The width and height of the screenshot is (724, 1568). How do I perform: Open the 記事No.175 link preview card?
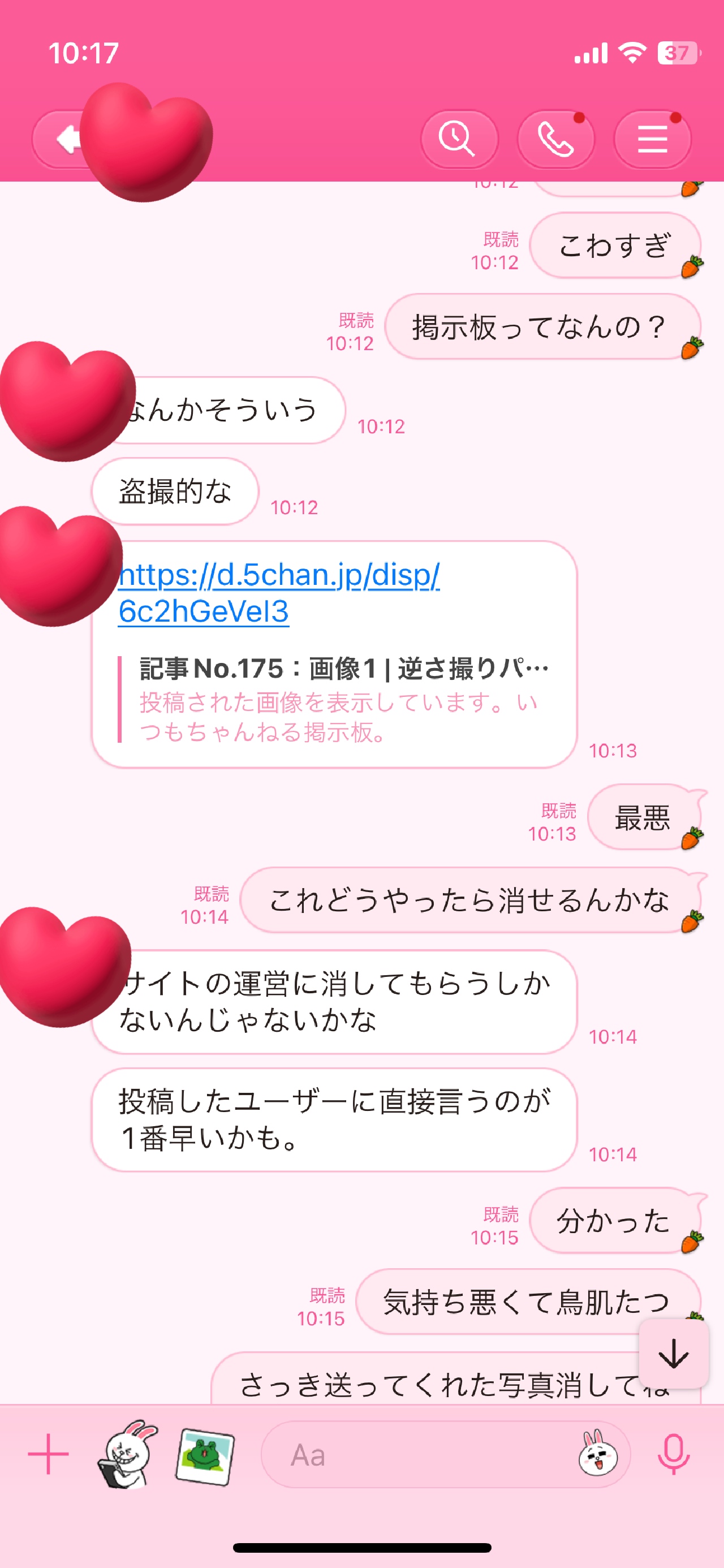(x=341, y=700)
